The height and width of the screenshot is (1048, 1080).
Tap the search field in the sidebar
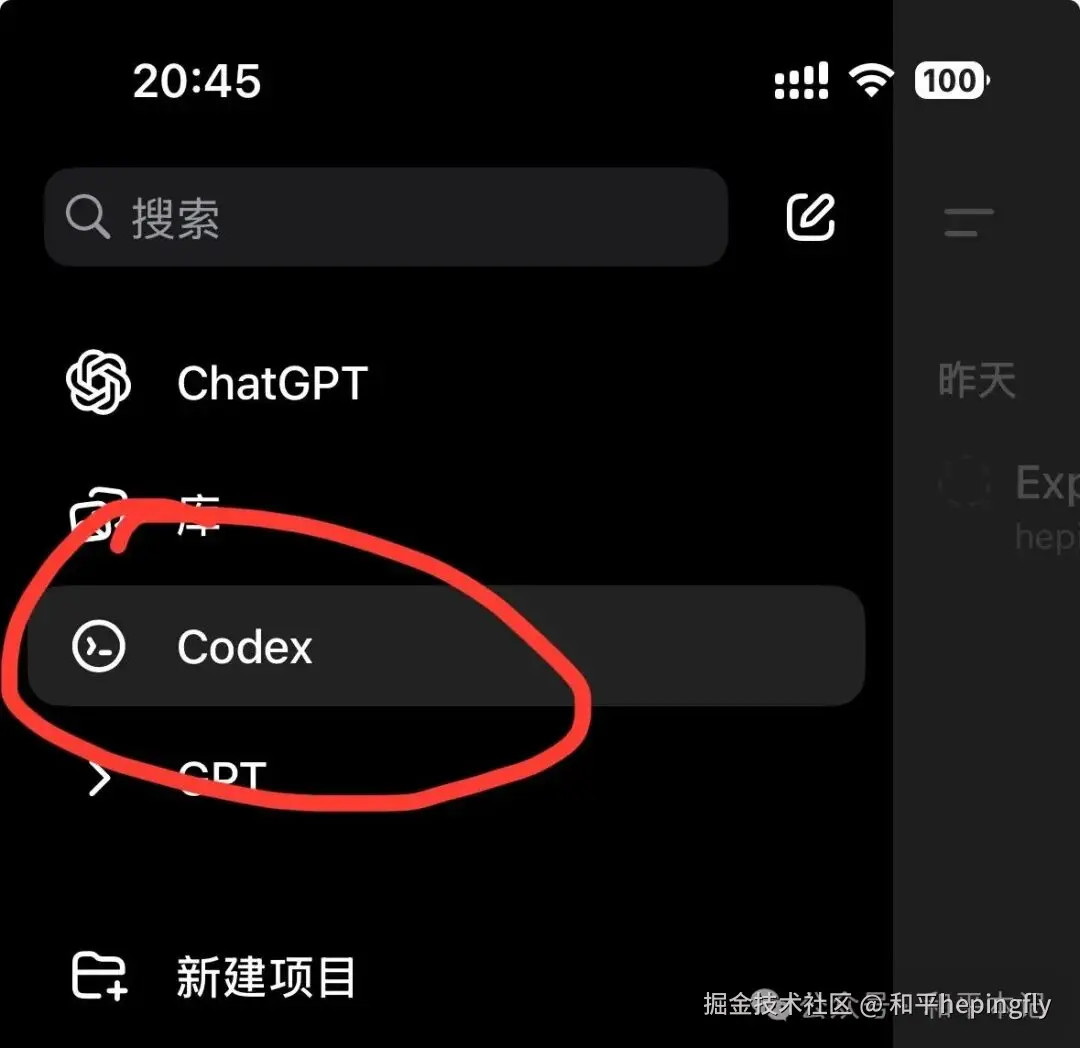tap(385, 217)
